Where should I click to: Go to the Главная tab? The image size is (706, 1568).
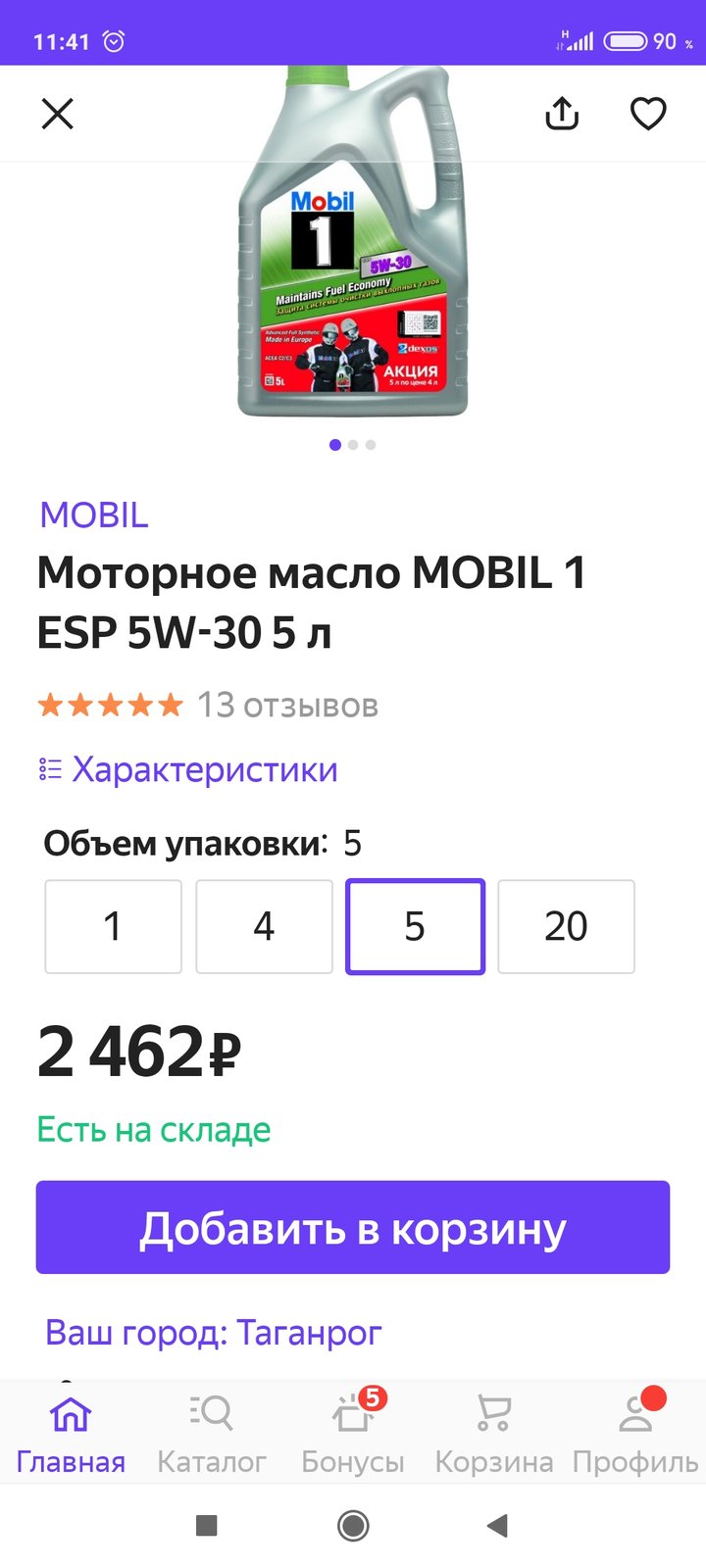(71, 1434)
